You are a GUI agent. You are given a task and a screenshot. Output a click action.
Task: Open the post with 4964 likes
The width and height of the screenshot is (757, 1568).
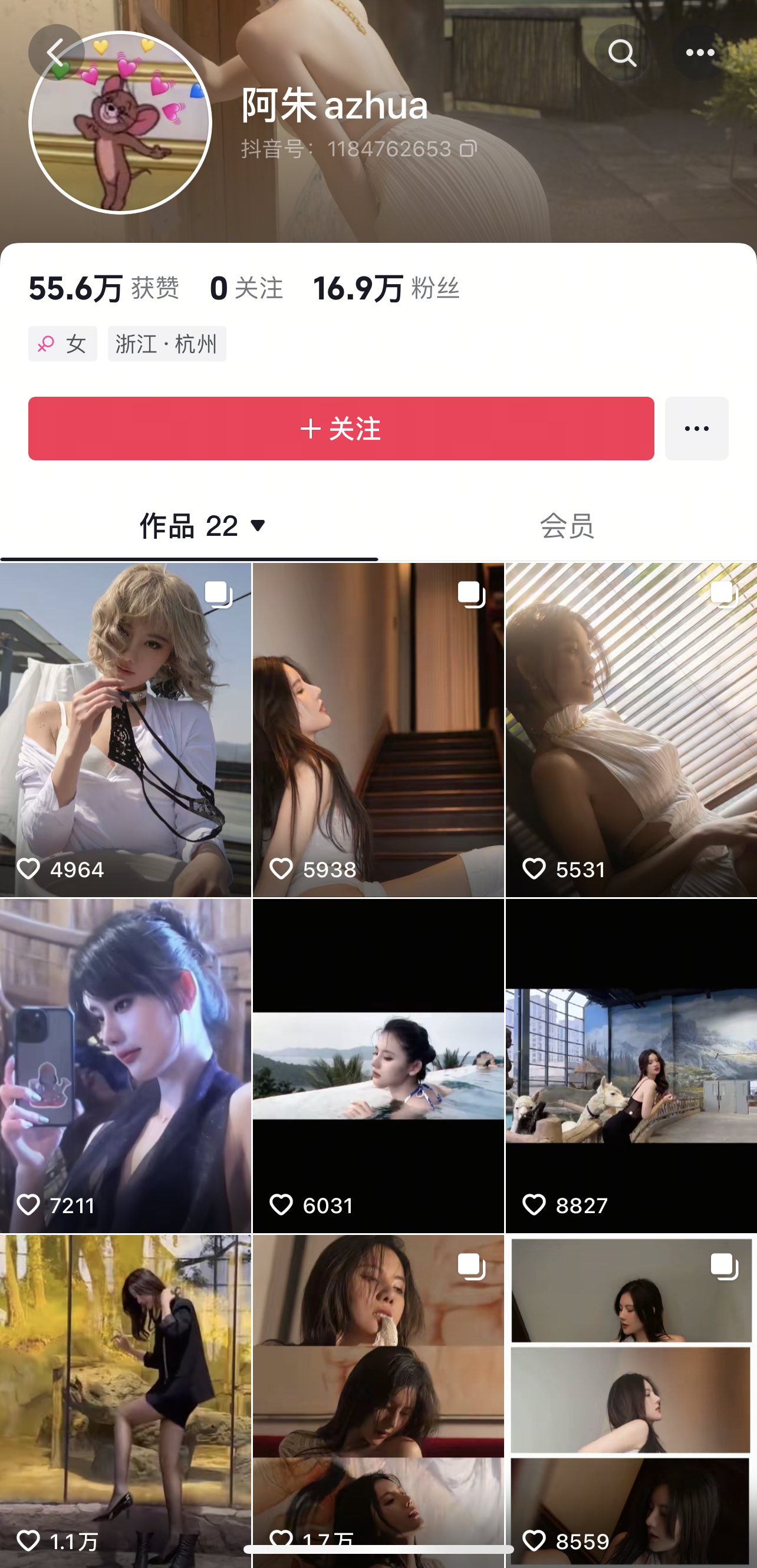(126, 729)
